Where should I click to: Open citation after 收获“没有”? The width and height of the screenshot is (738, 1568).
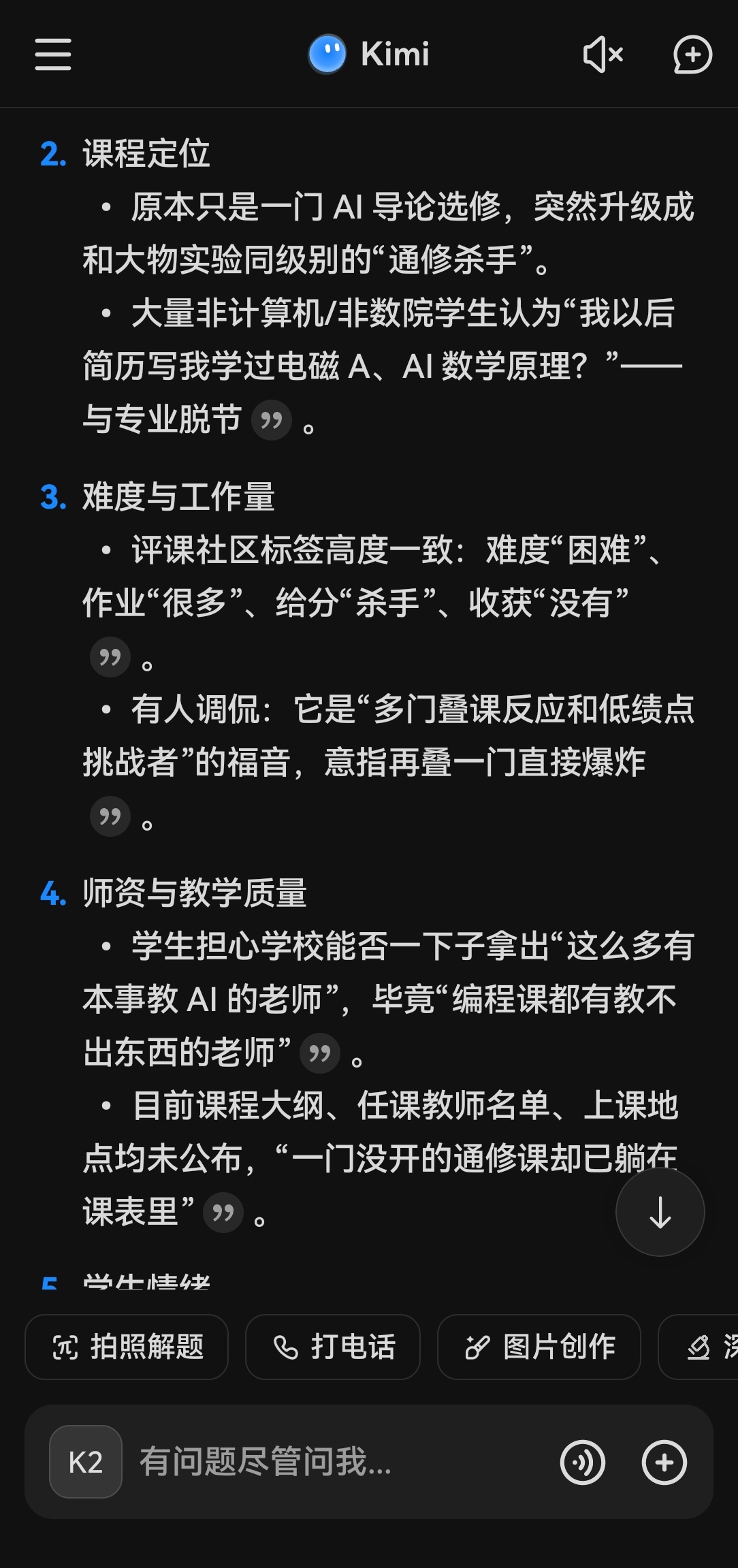pyautogui.click(x=110, y=657)
